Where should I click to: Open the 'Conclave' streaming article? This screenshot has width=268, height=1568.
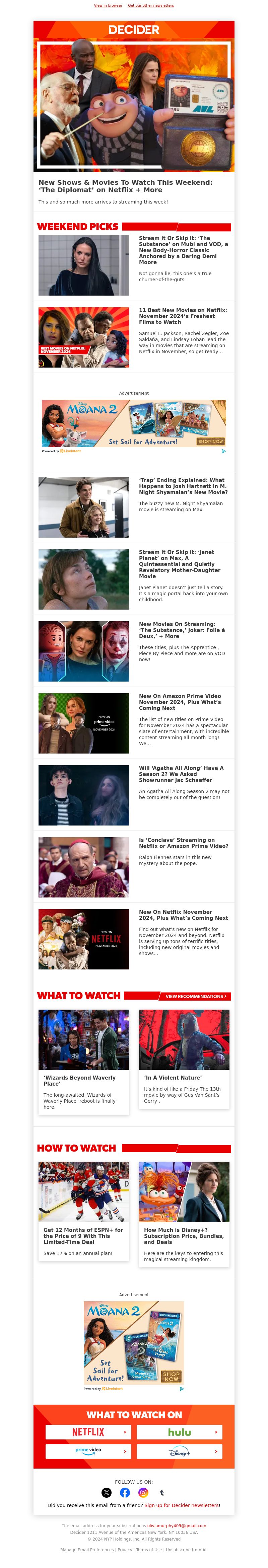click(183, 843)
